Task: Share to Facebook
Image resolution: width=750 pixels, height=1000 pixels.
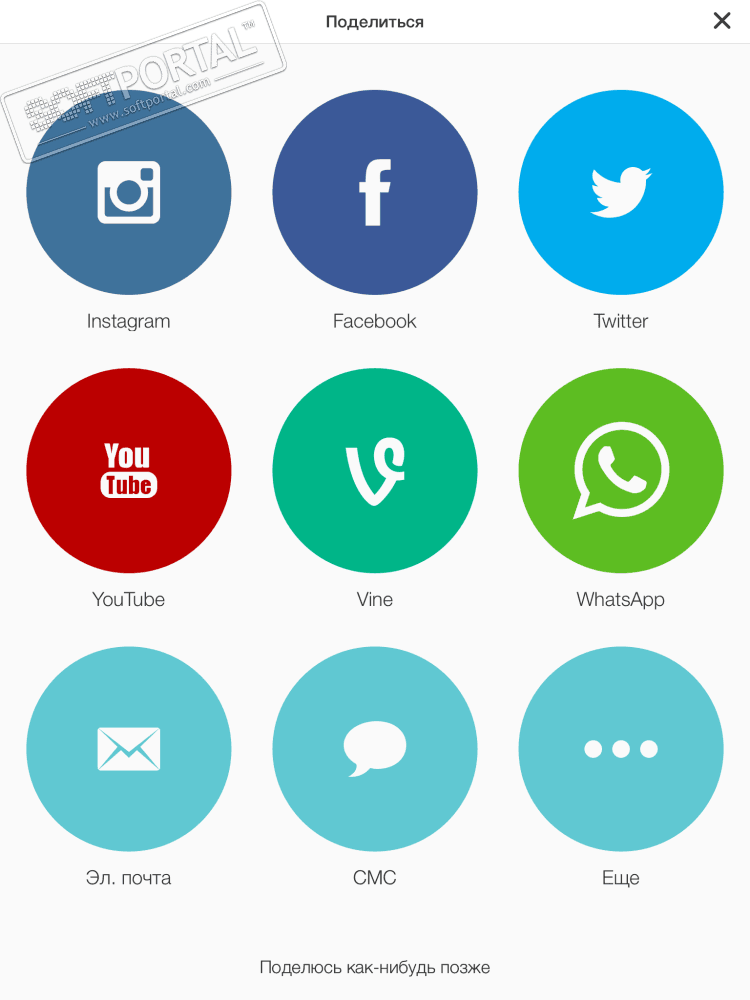Action: 375,192
